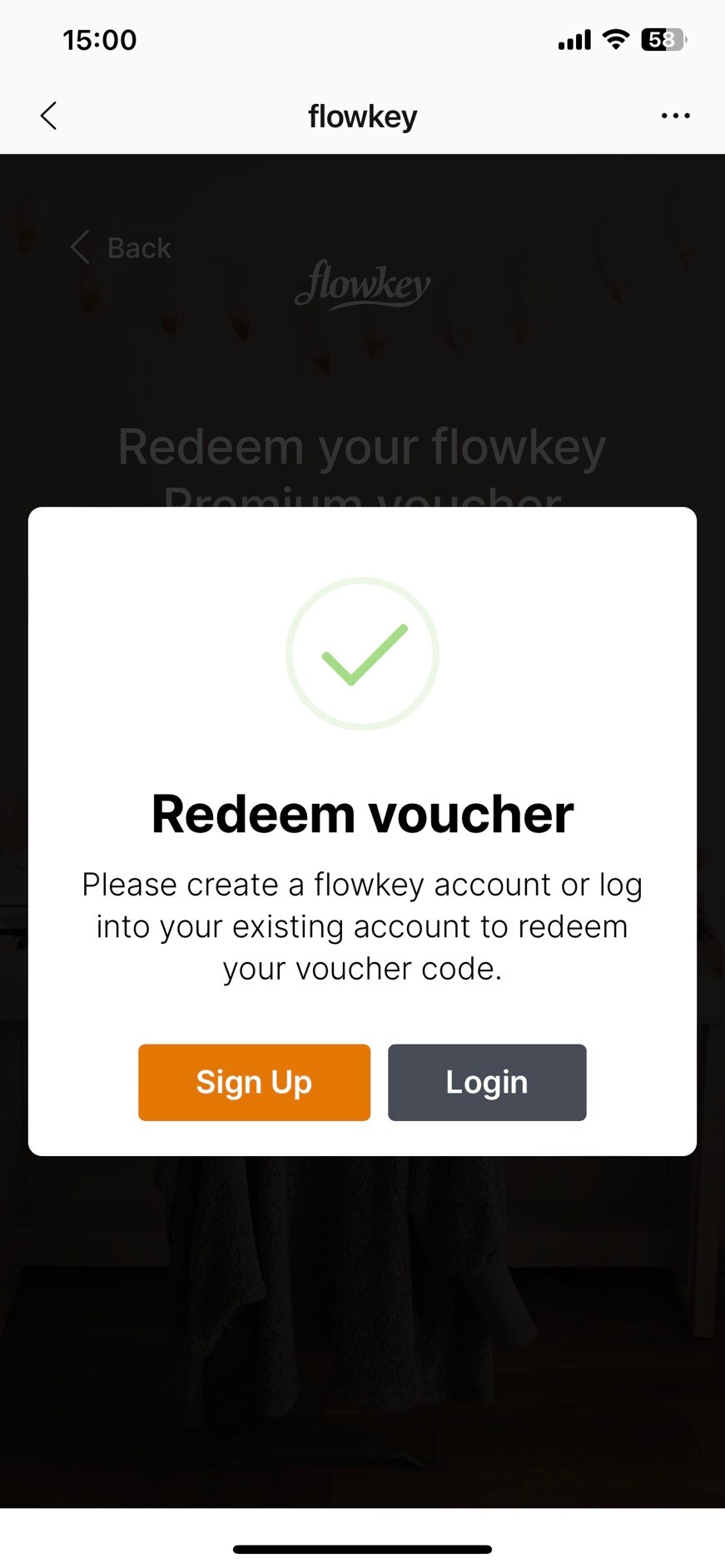This screenshot has height=1568, width=725.
Task: Go back using the top-left arrow
Action: [49, 116]
